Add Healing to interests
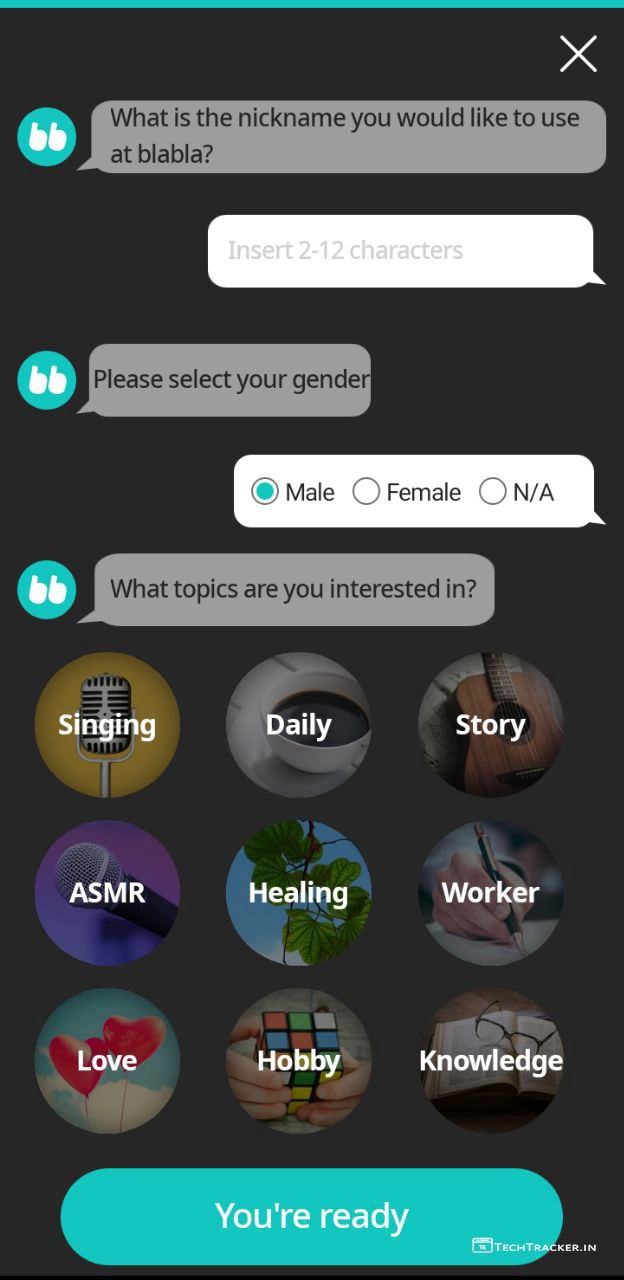Image resolution: width=624 pixels, height=1280 pixels. point(298,893)
